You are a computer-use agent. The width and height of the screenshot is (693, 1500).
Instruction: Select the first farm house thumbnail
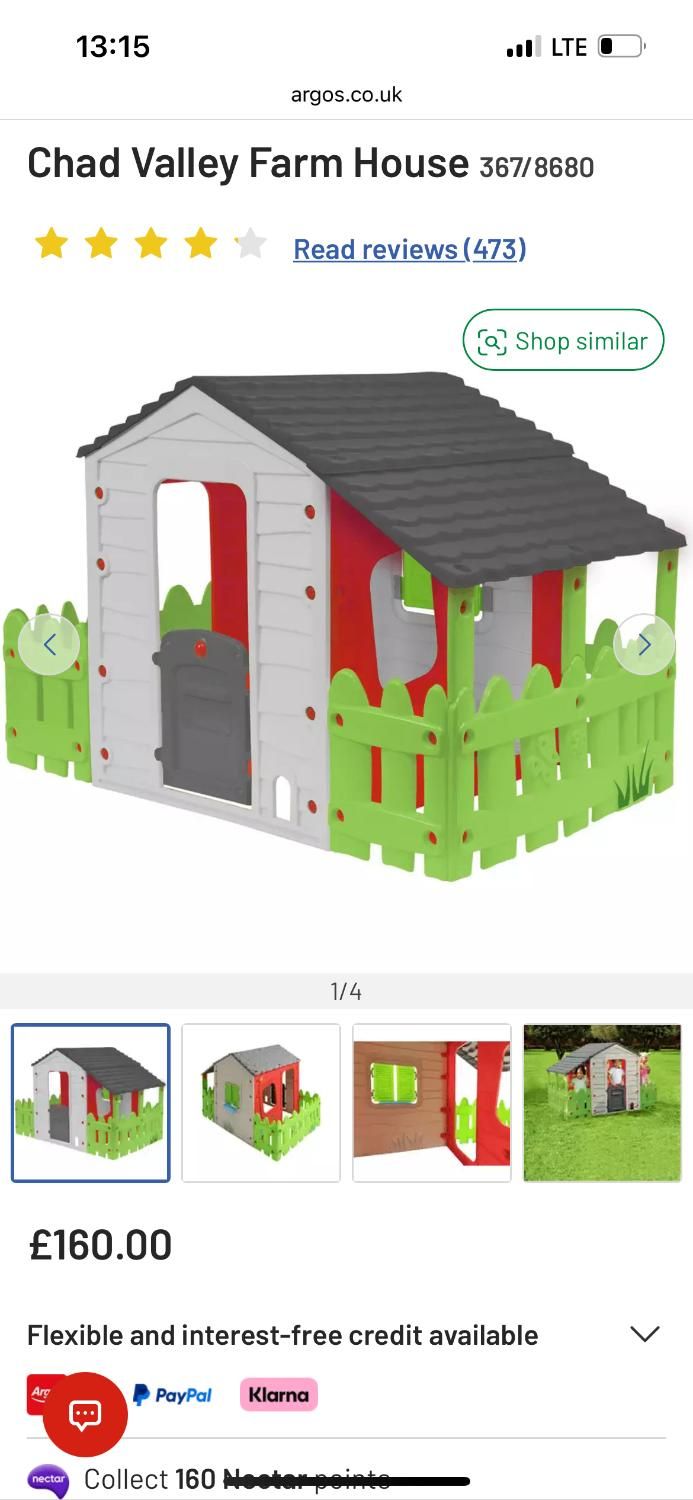point(91,1102)
